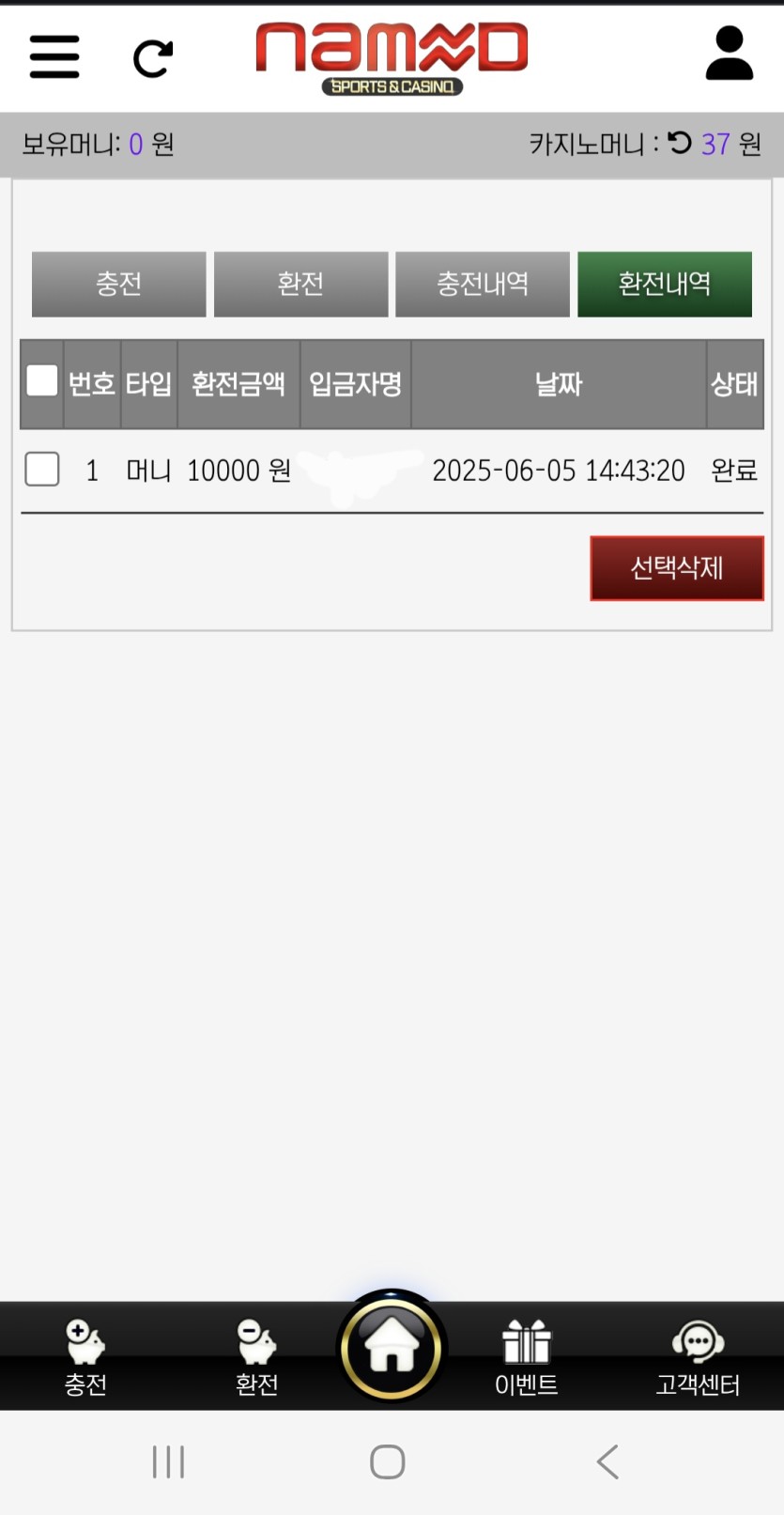
Task: Open the system recent apps view
Action: (169, 1461)
